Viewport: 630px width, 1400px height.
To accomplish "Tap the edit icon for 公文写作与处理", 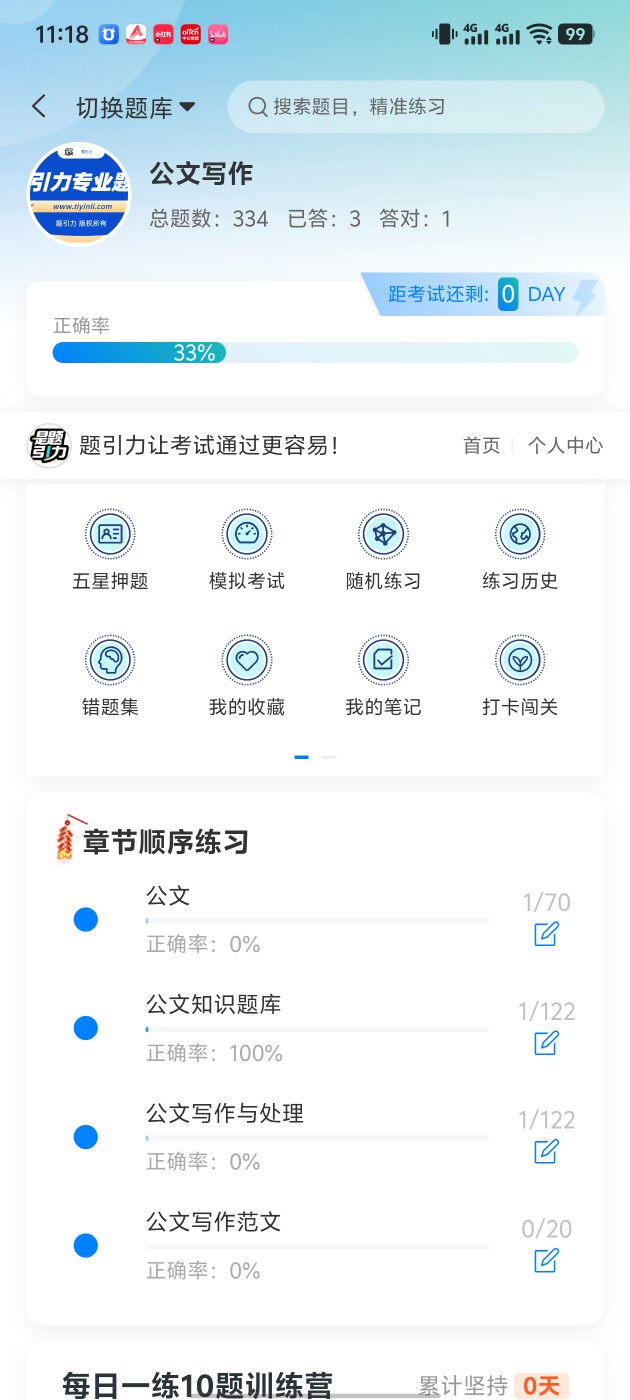I will (546, 1152).
